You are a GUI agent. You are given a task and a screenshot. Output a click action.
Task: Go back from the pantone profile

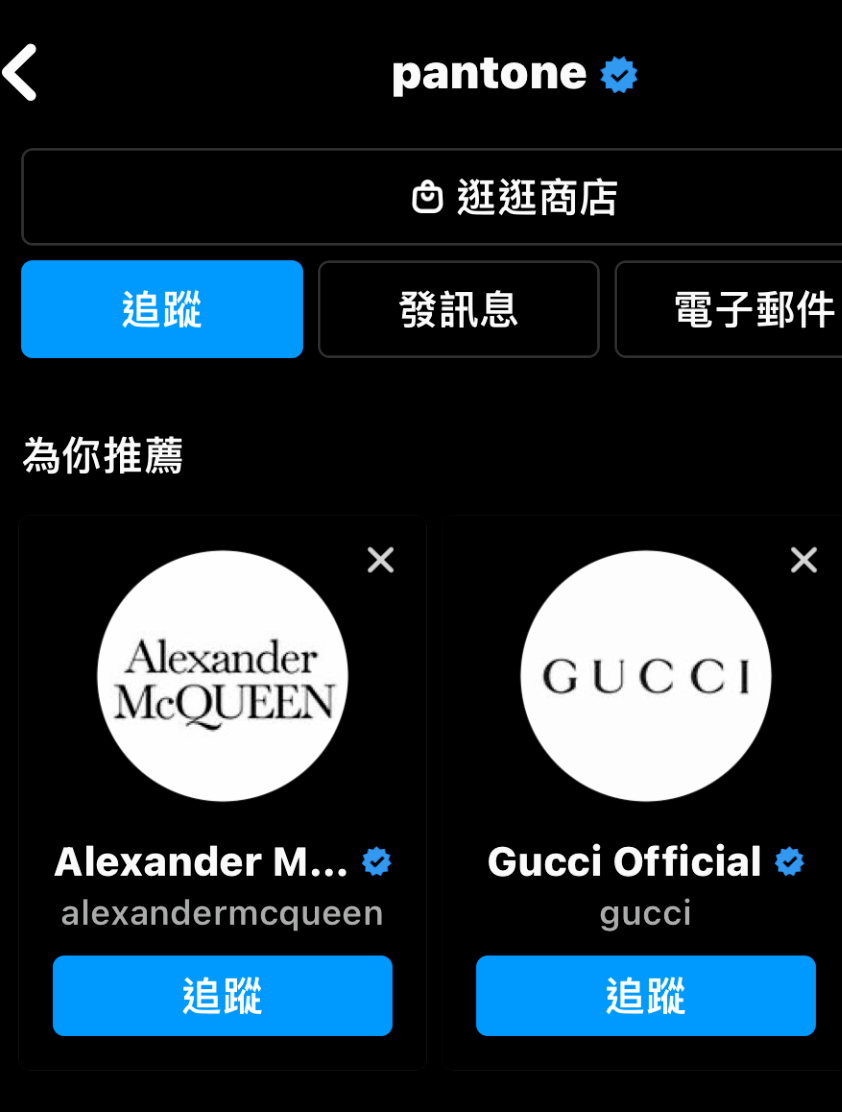[x=22, y=73]
